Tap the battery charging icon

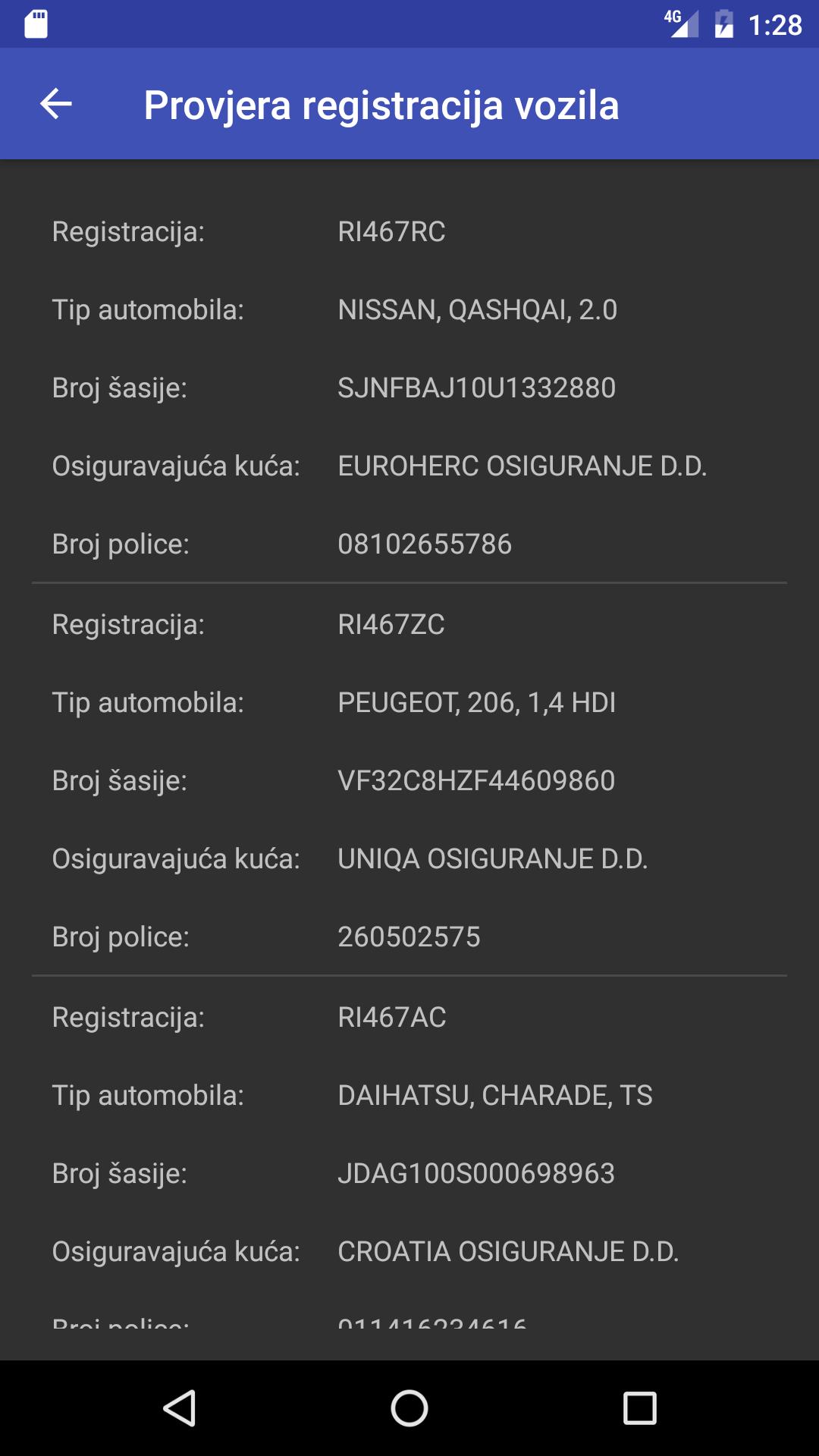723,22
